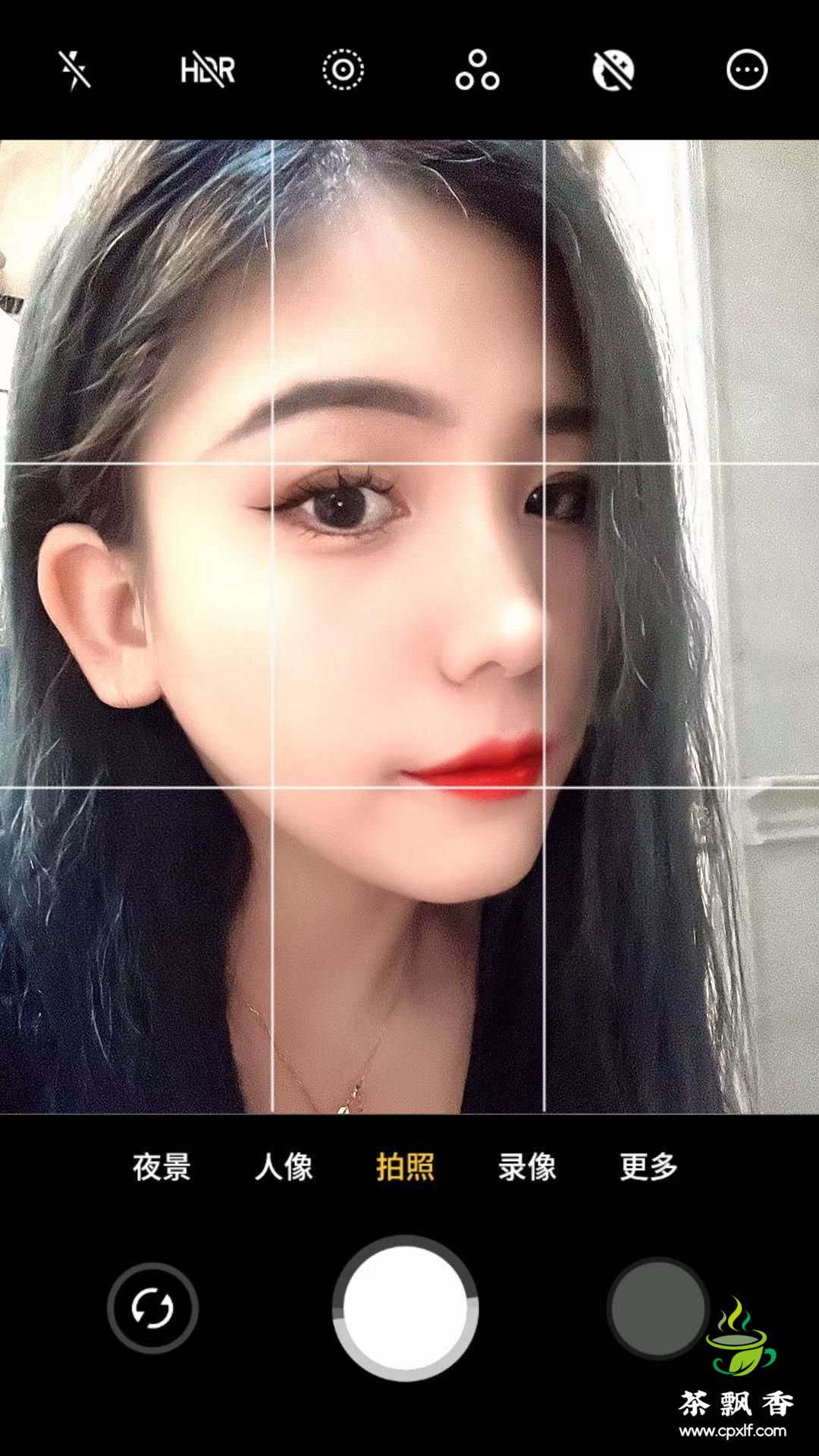Open 更多 camera modes

click(648, 1166)
